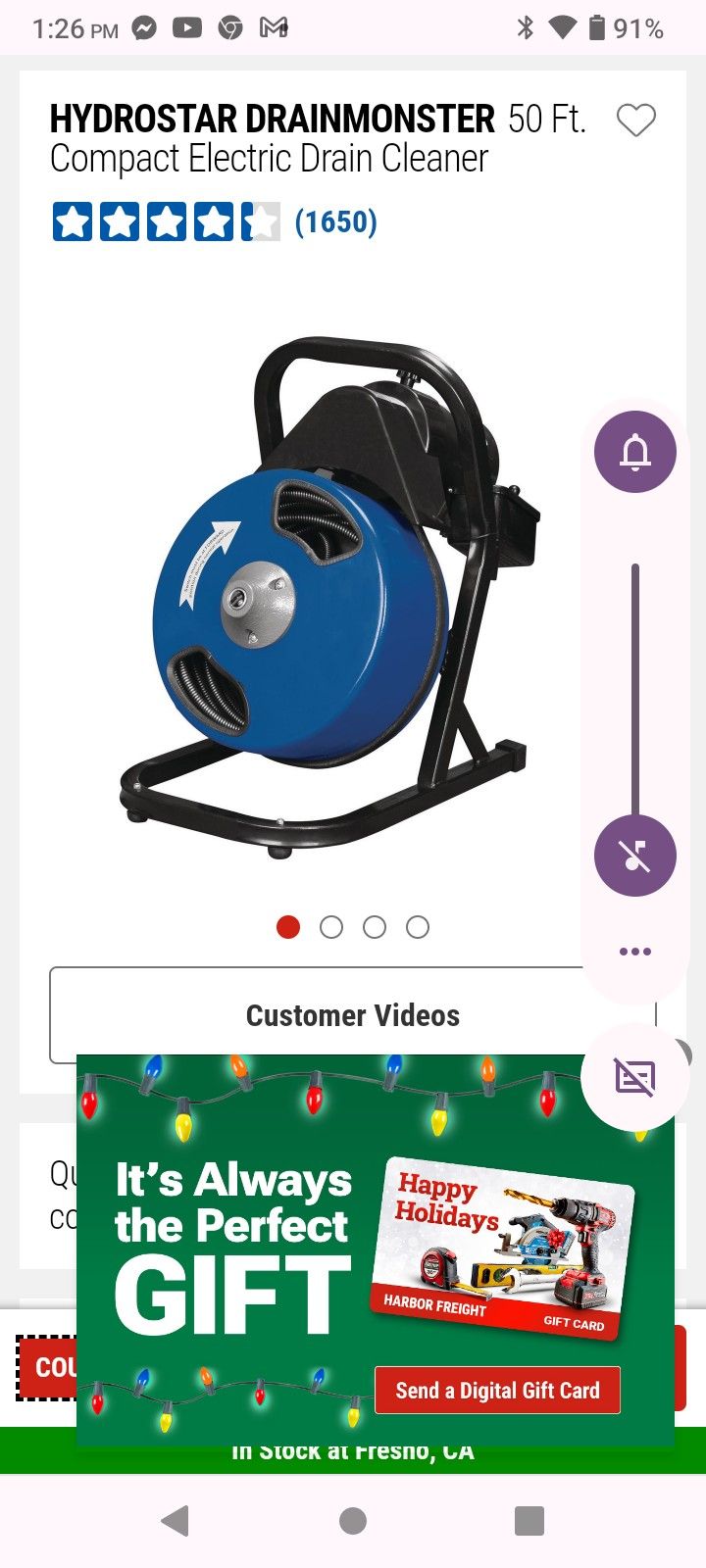Select the second image carousel dot
This screenshot has height=1568, width=706.
[331, 926]
